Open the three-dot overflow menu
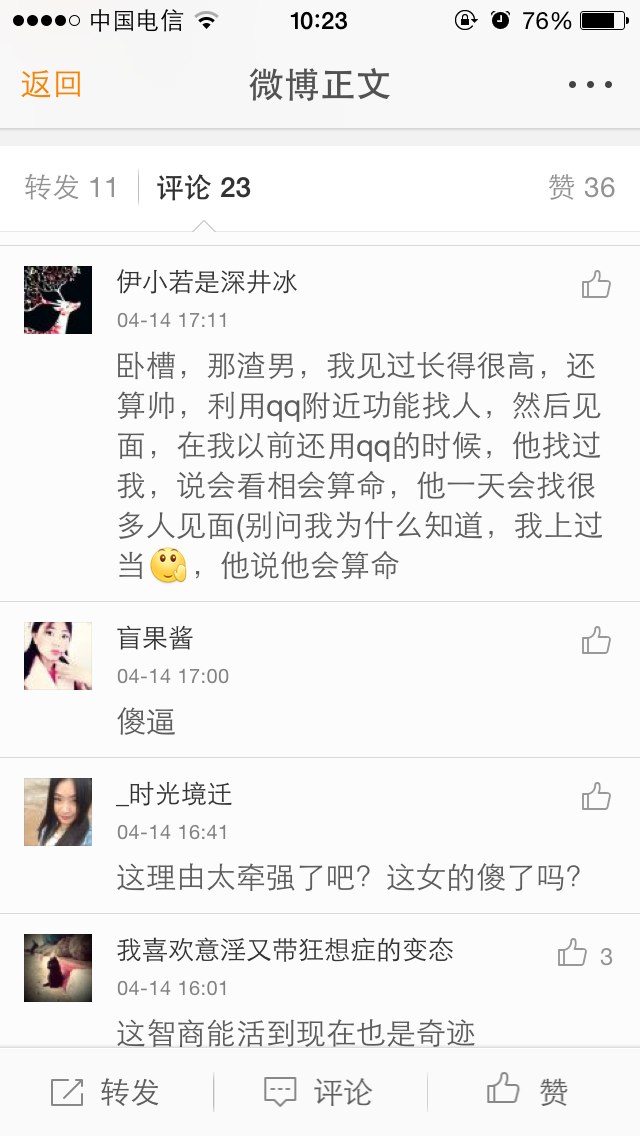This screenshot has height=1136, width=640. pyautogui.click(x=590, y=85)
